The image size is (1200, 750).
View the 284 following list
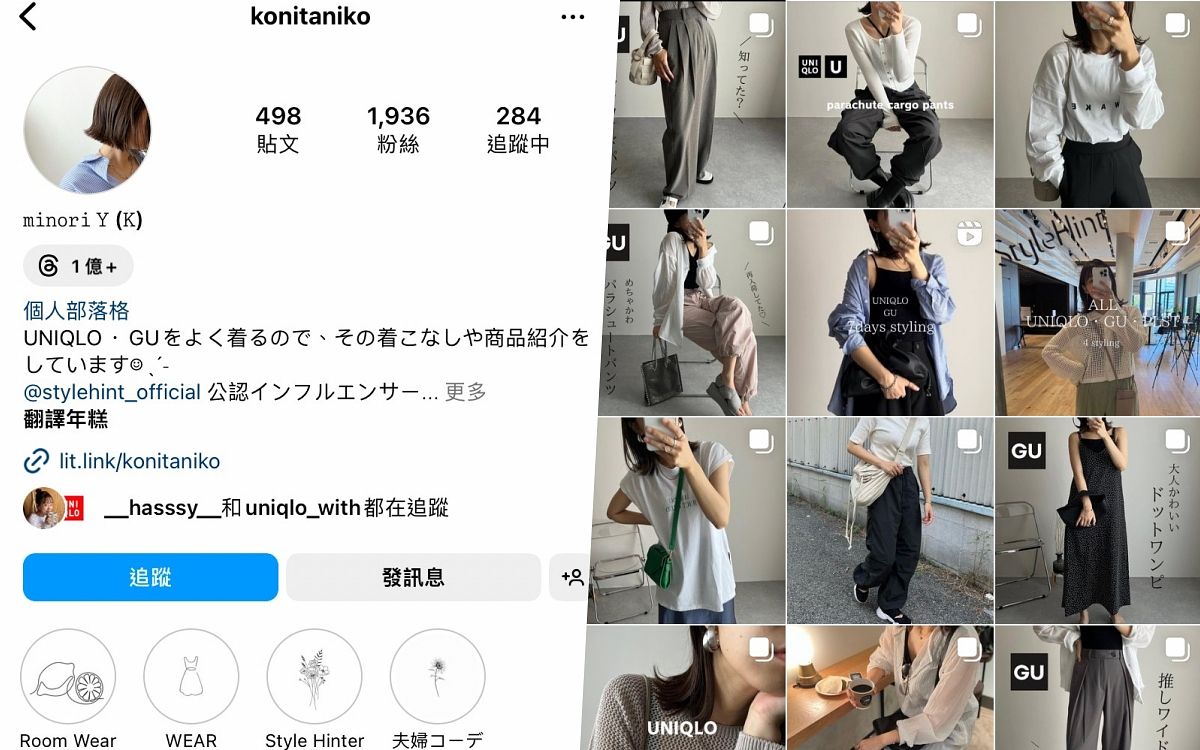[518, 129]
